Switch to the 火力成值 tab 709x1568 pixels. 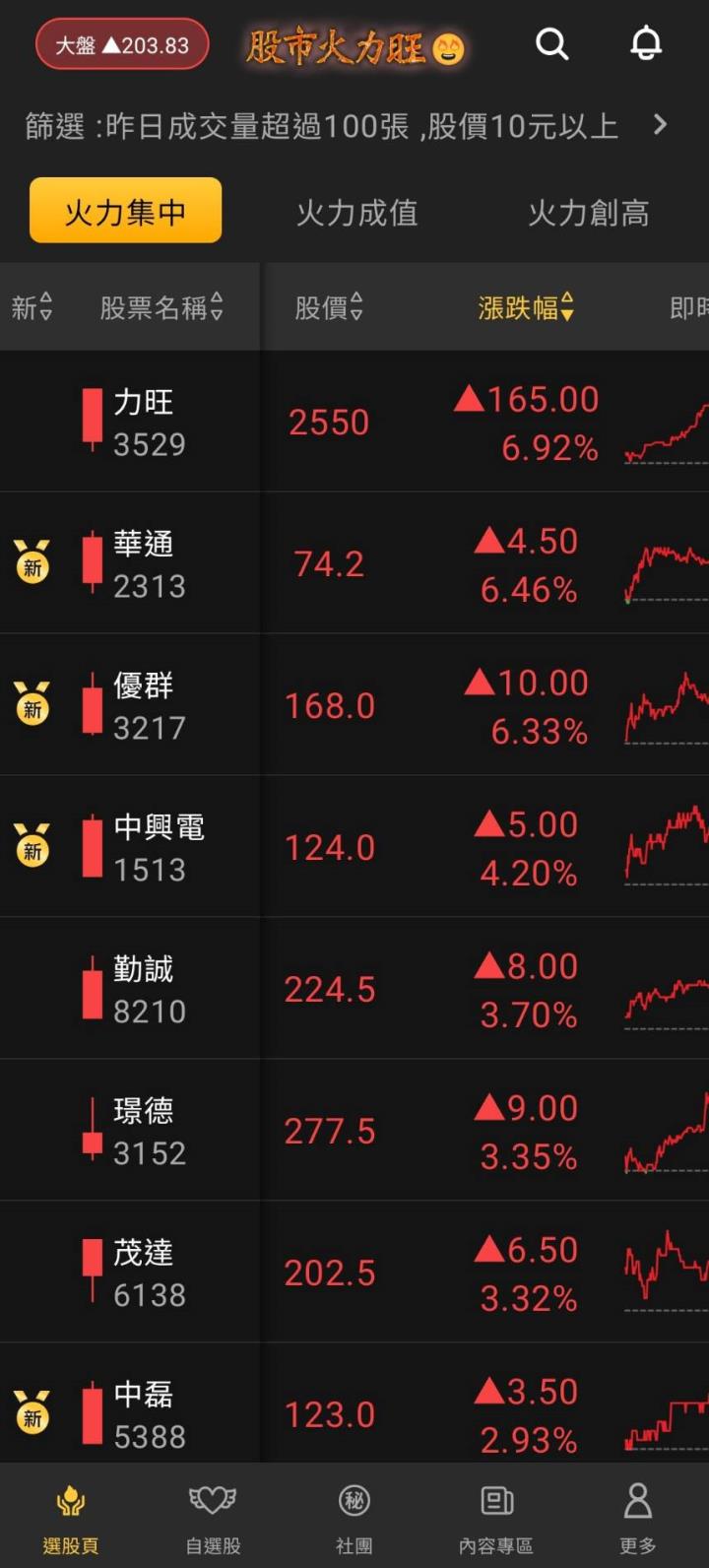[x=356, y=213]
